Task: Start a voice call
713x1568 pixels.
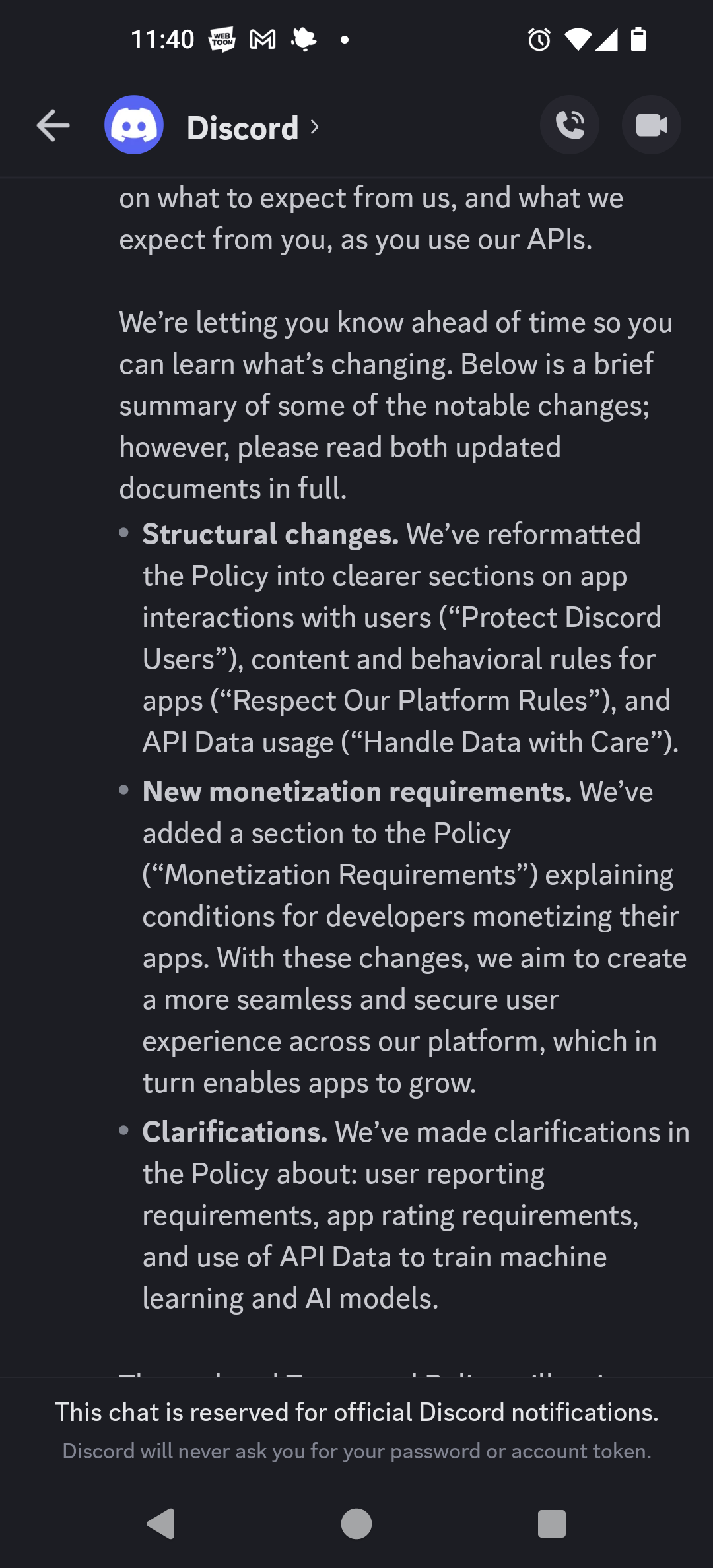Action: pyautogui.click(x=570, y=125)
